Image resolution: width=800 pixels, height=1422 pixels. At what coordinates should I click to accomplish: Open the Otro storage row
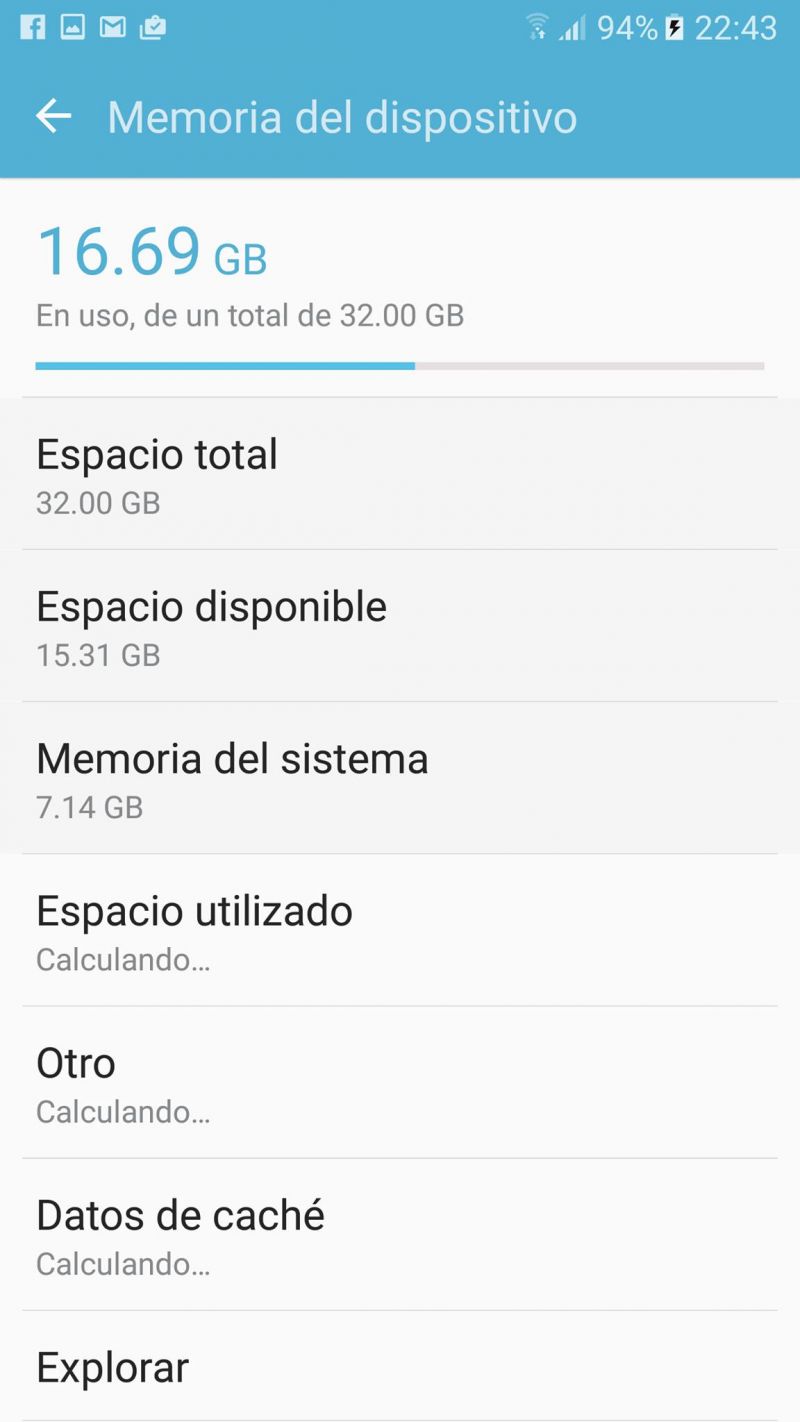[x=400, y=1083]
